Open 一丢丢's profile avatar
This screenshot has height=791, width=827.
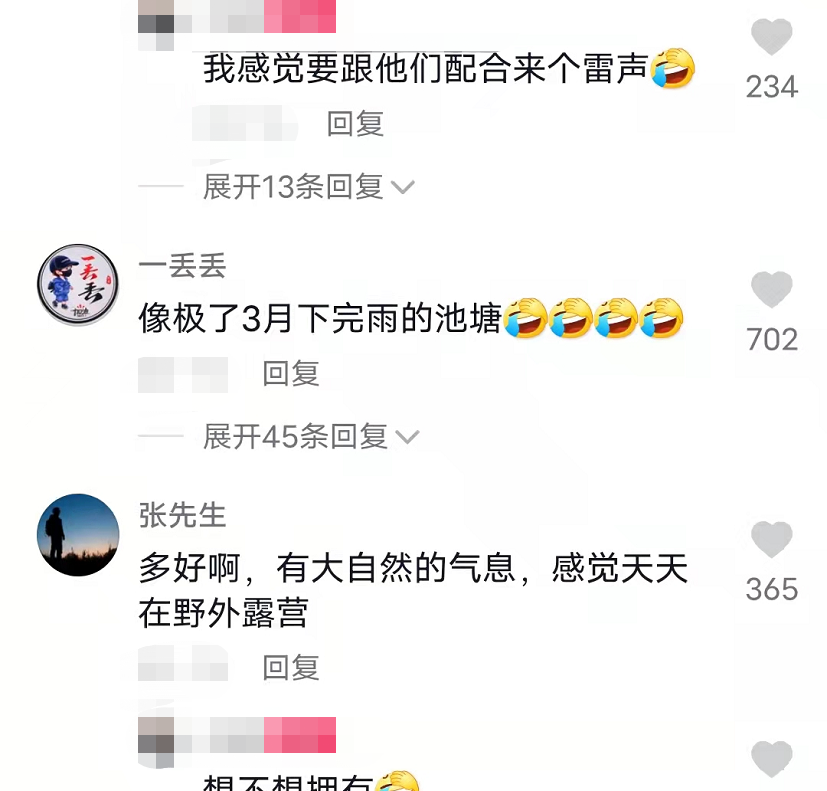click(x=78, y=284)
